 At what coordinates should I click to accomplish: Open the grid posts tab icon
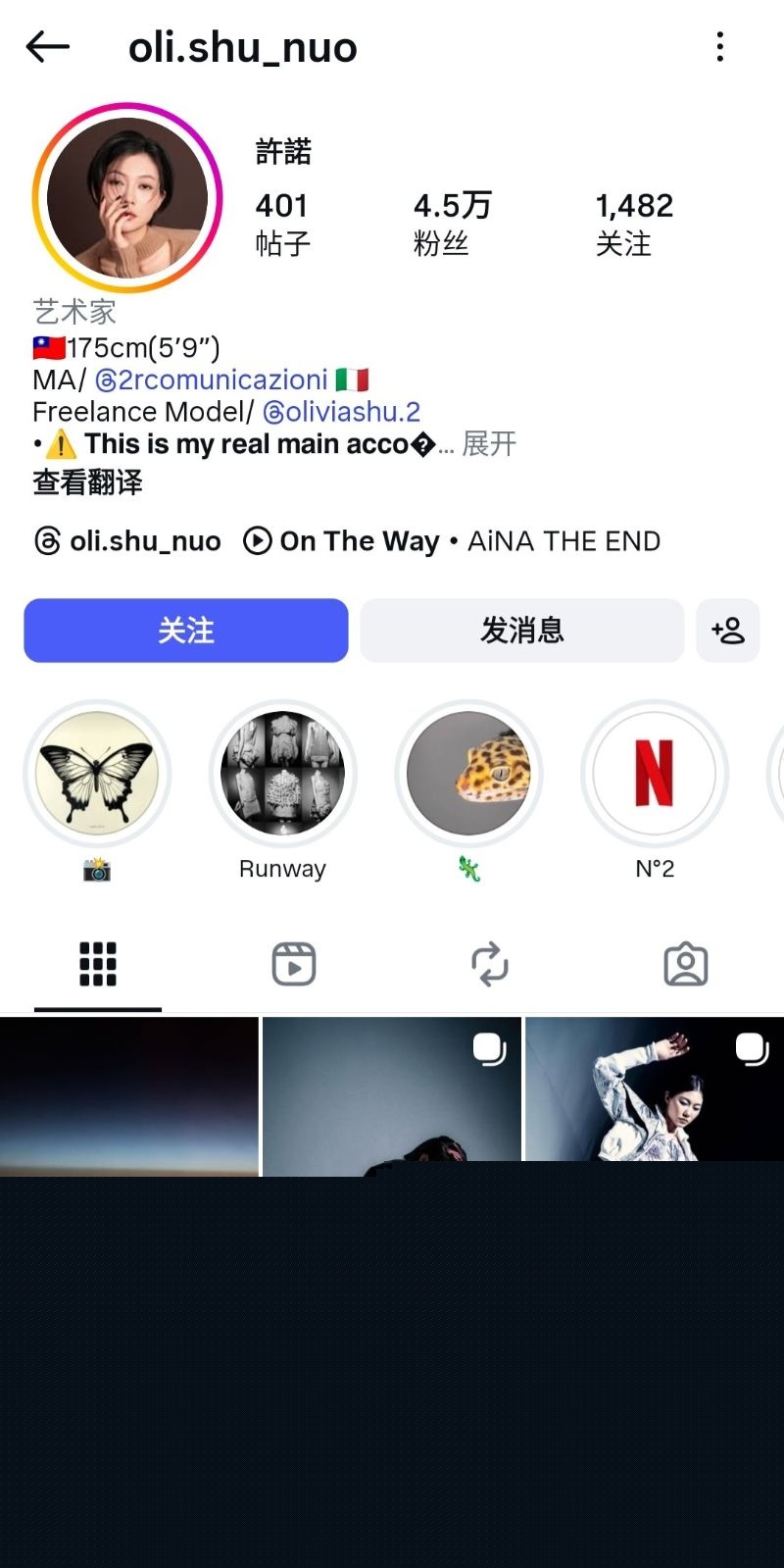click(96, 964)
